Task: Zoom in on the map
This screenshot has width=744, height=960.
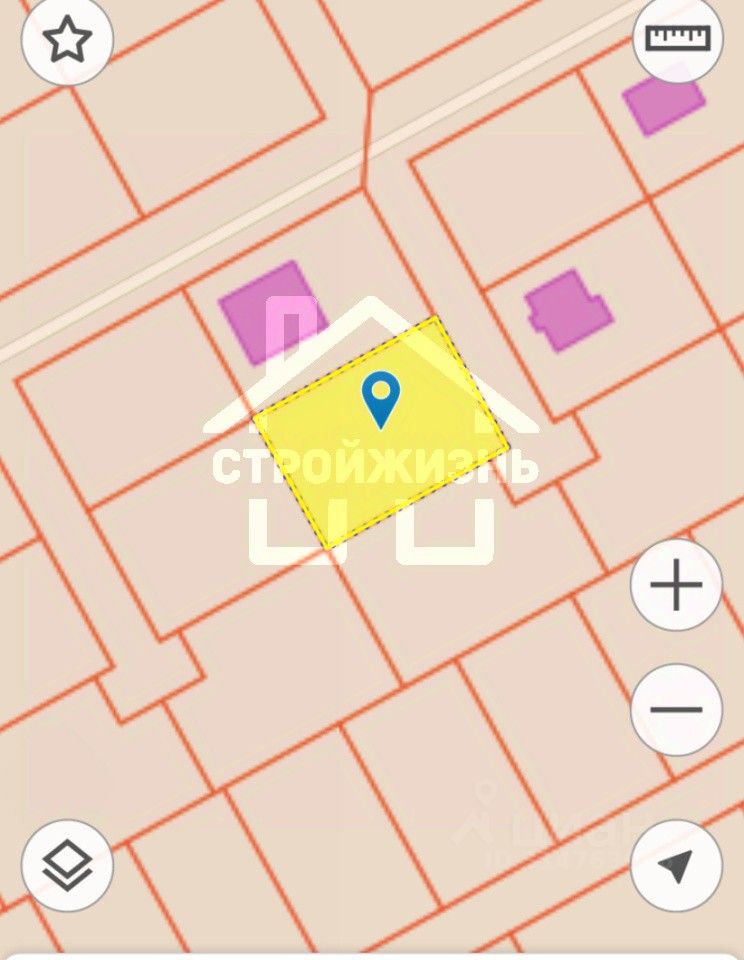Action: pyautogui.click(x=677, y=585)
